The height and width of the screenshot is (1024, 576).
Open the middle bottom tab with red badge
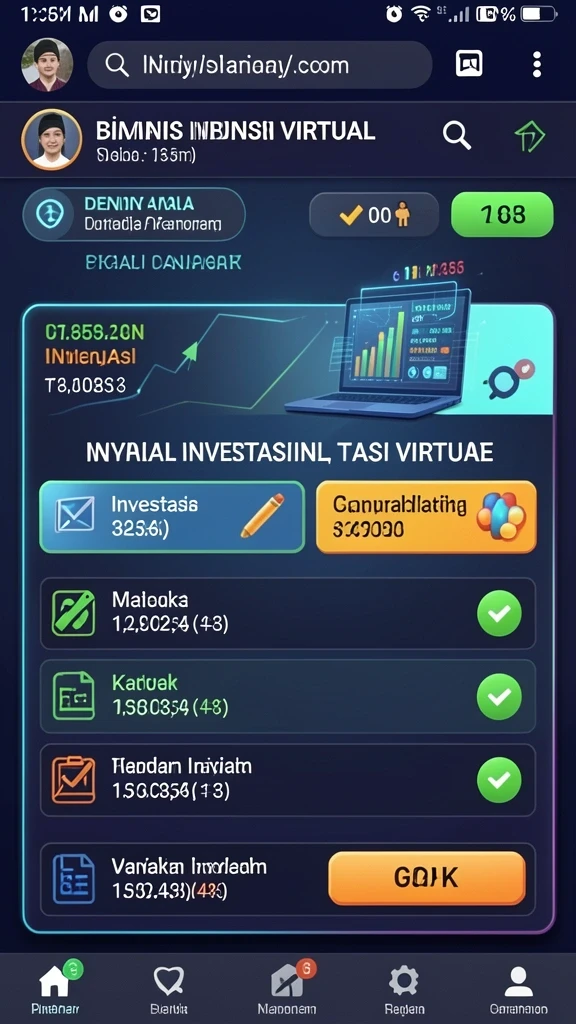(x=287, y=988)
